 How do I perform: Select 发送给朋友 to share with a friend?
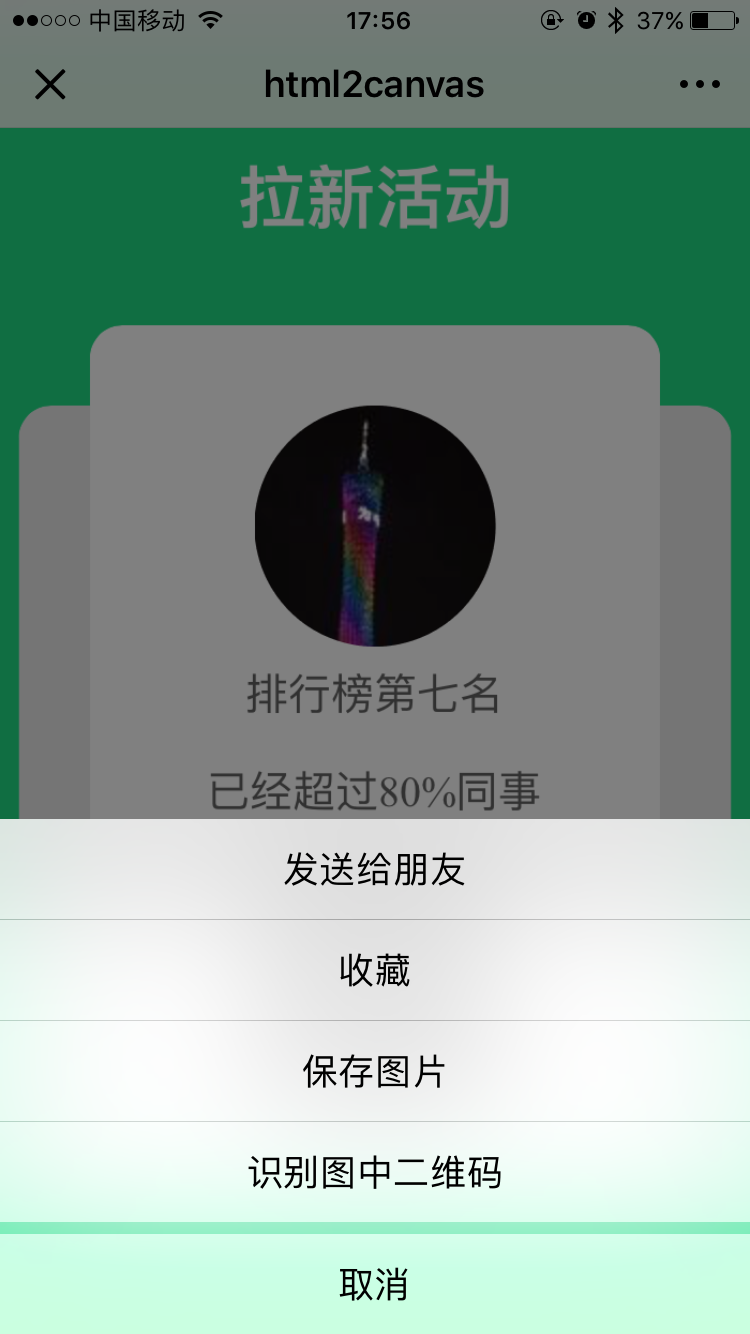click(x=375, y=869)
